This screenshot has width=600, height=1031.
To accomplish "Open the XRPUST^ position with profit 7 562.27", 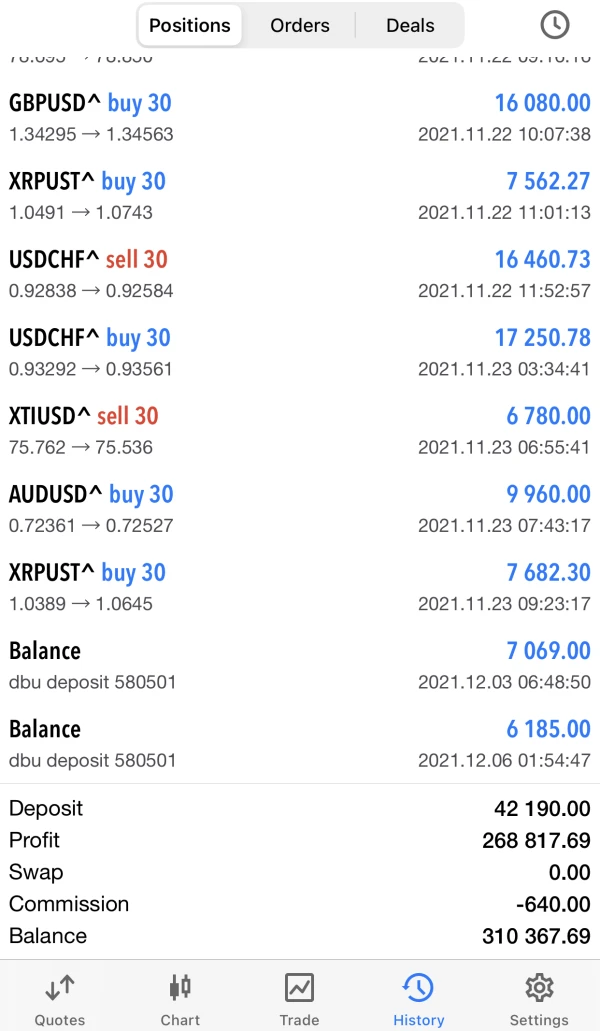I will 300,196.
